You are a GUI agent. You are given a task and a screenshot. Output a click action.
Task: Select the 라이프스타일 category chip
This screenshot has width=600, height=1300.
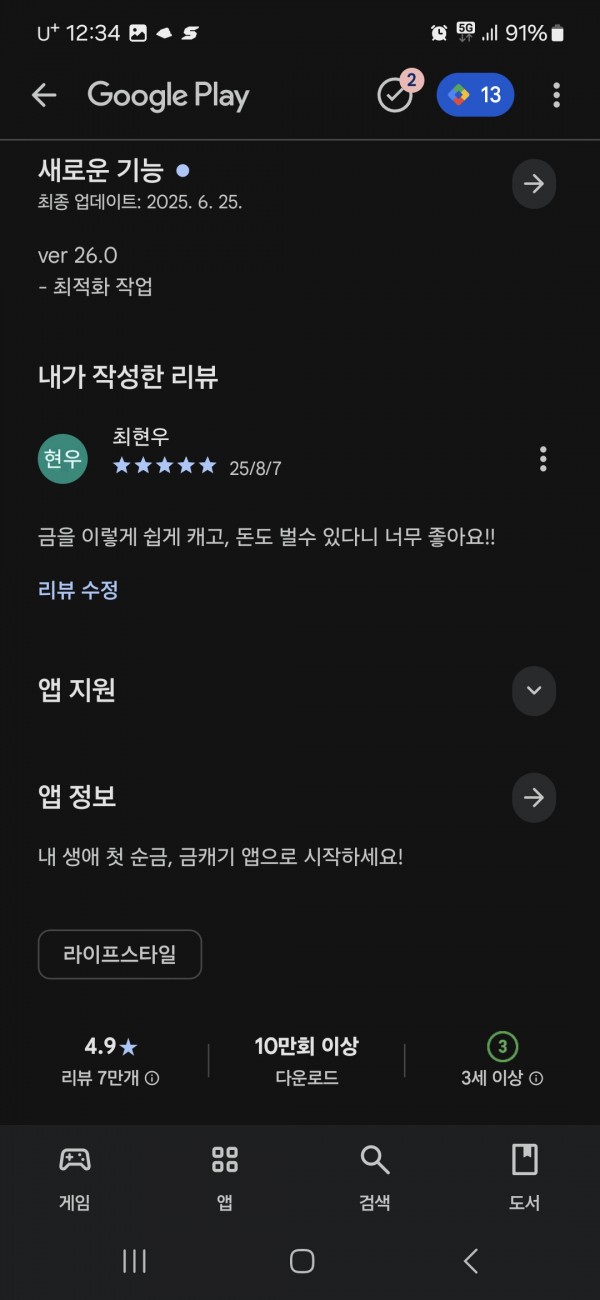tap(120, 954)
